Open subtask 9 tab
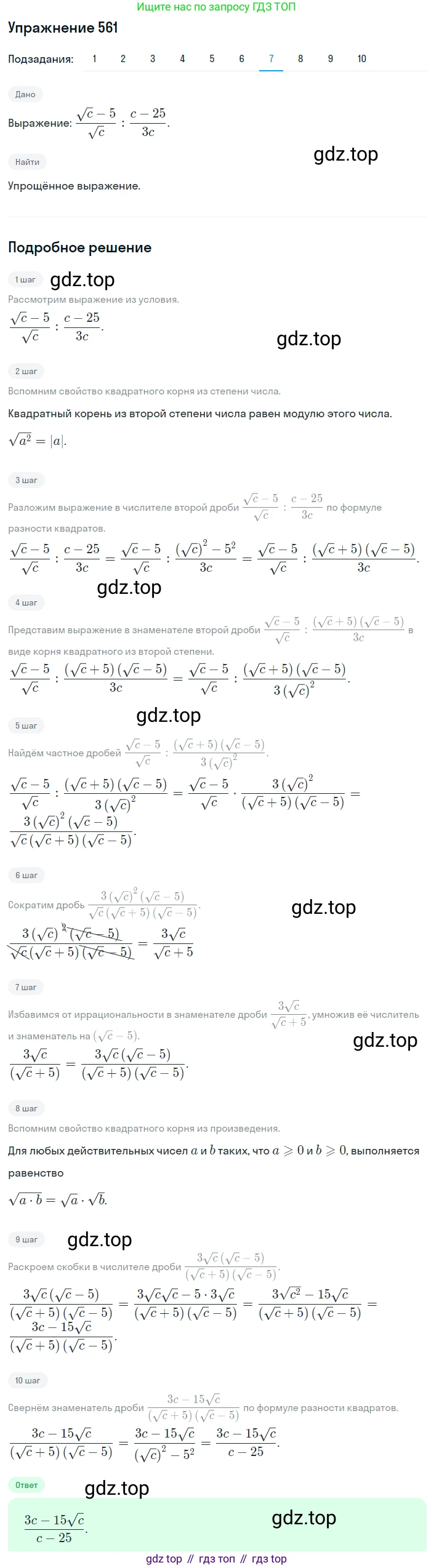This screenshot has width=434, height=1568. pyautogui.click(x=330, y=59)
